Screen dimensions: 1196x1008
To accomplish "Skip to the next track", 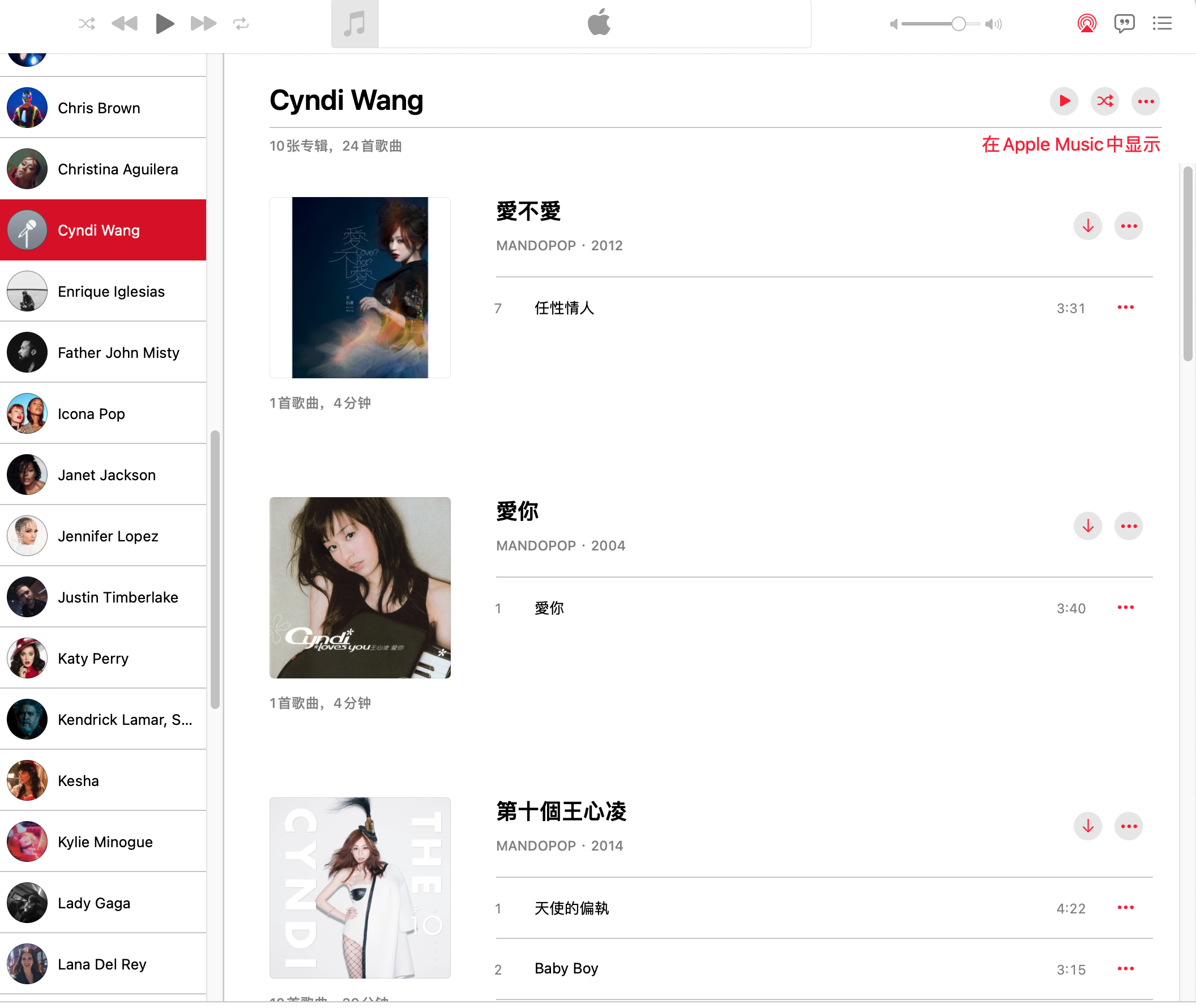I will [203, 23].
